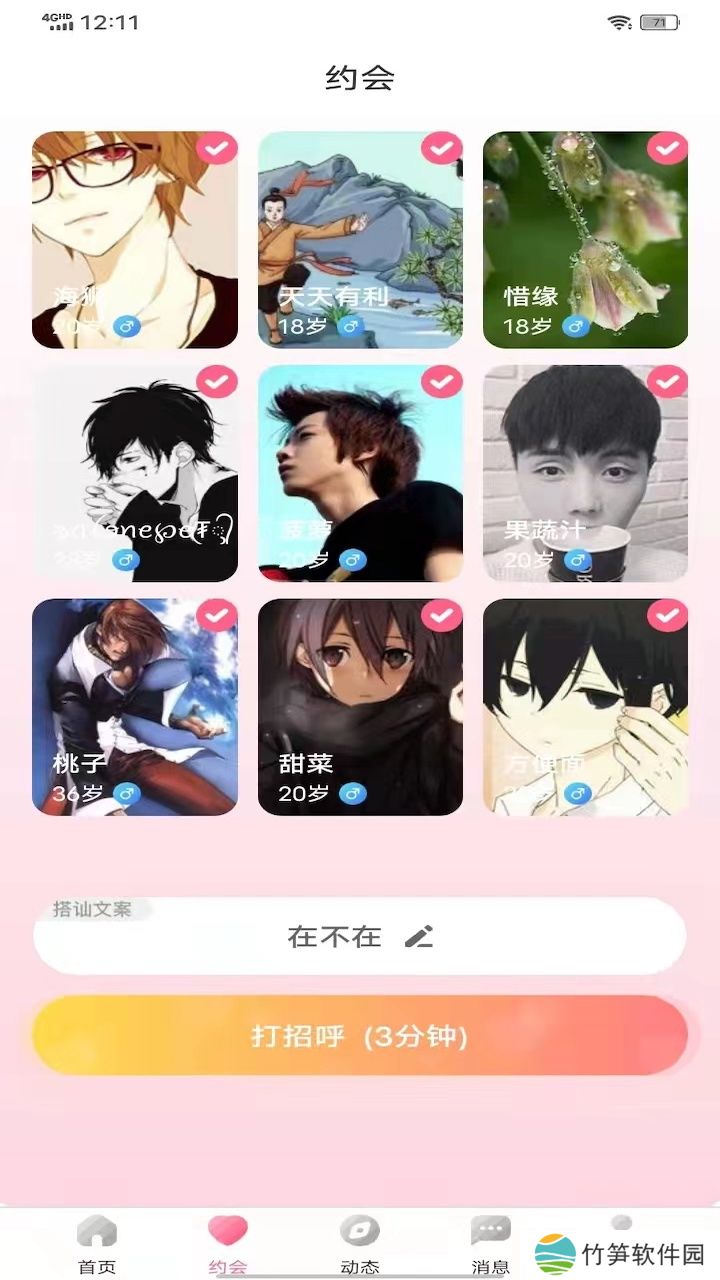Open 甜菜's profile card
The image size is (720, 1280).
click(x=360, y=707)
